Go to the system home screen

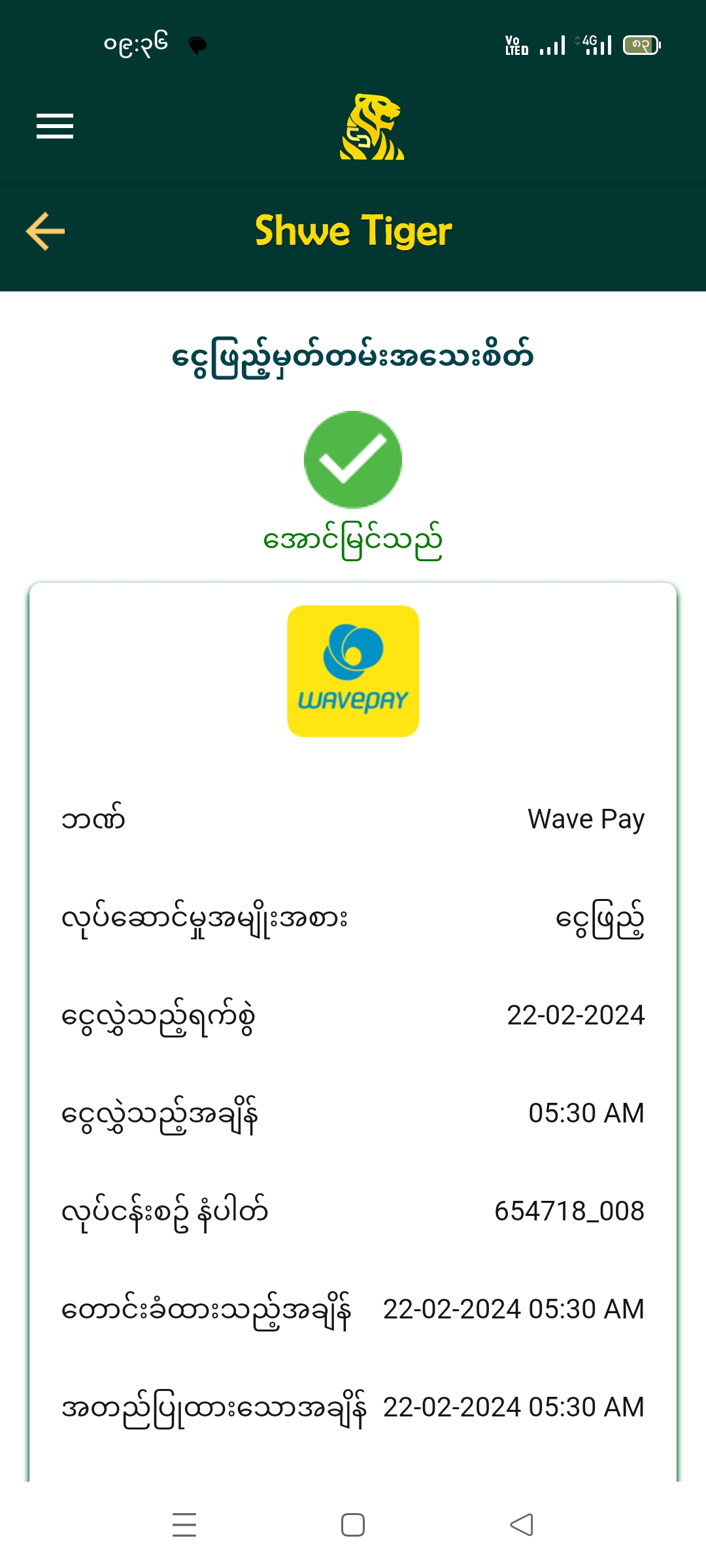coord(353,1525)
